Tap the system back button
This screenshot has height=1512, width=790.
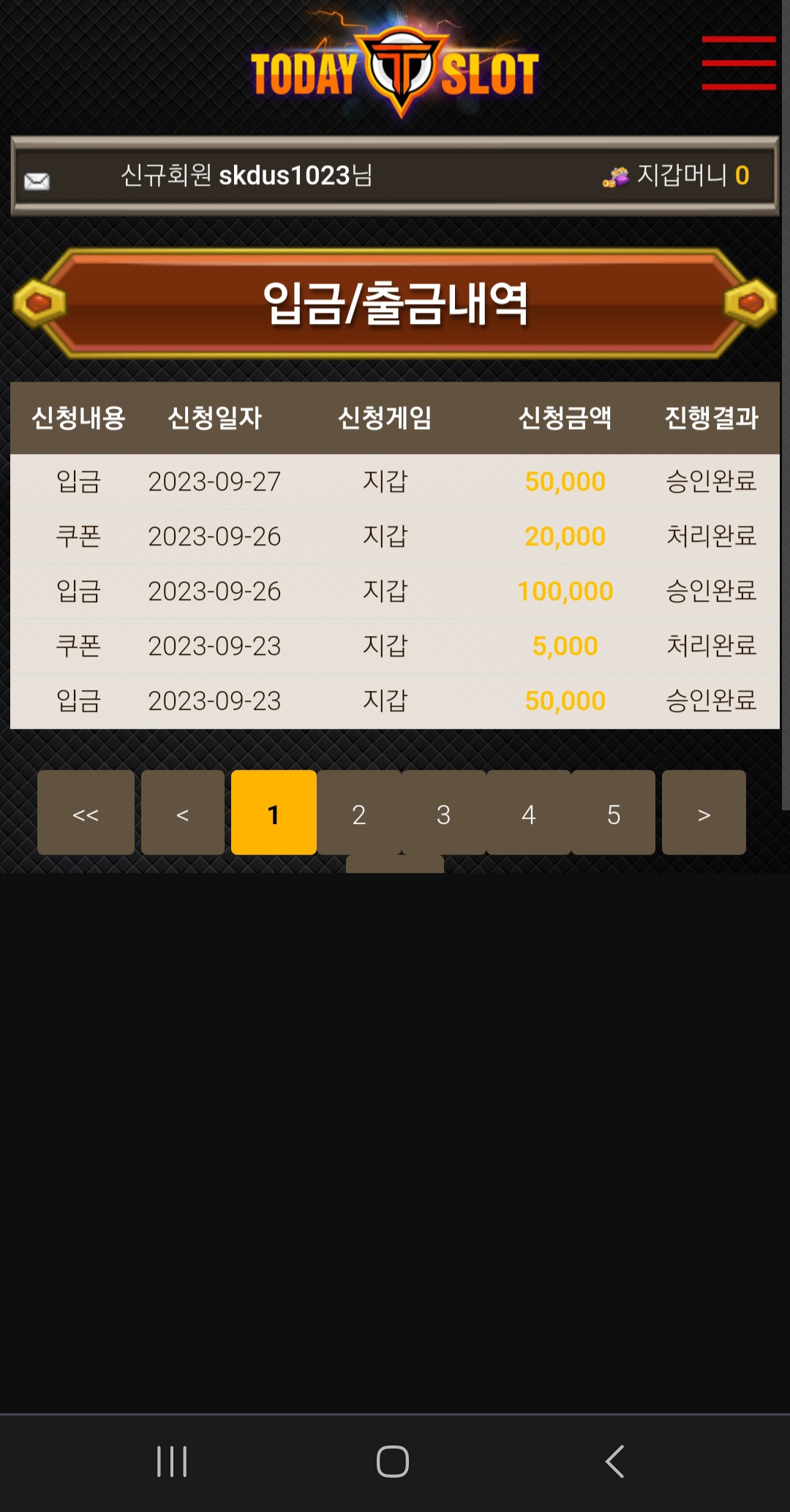click(615, 1462)
